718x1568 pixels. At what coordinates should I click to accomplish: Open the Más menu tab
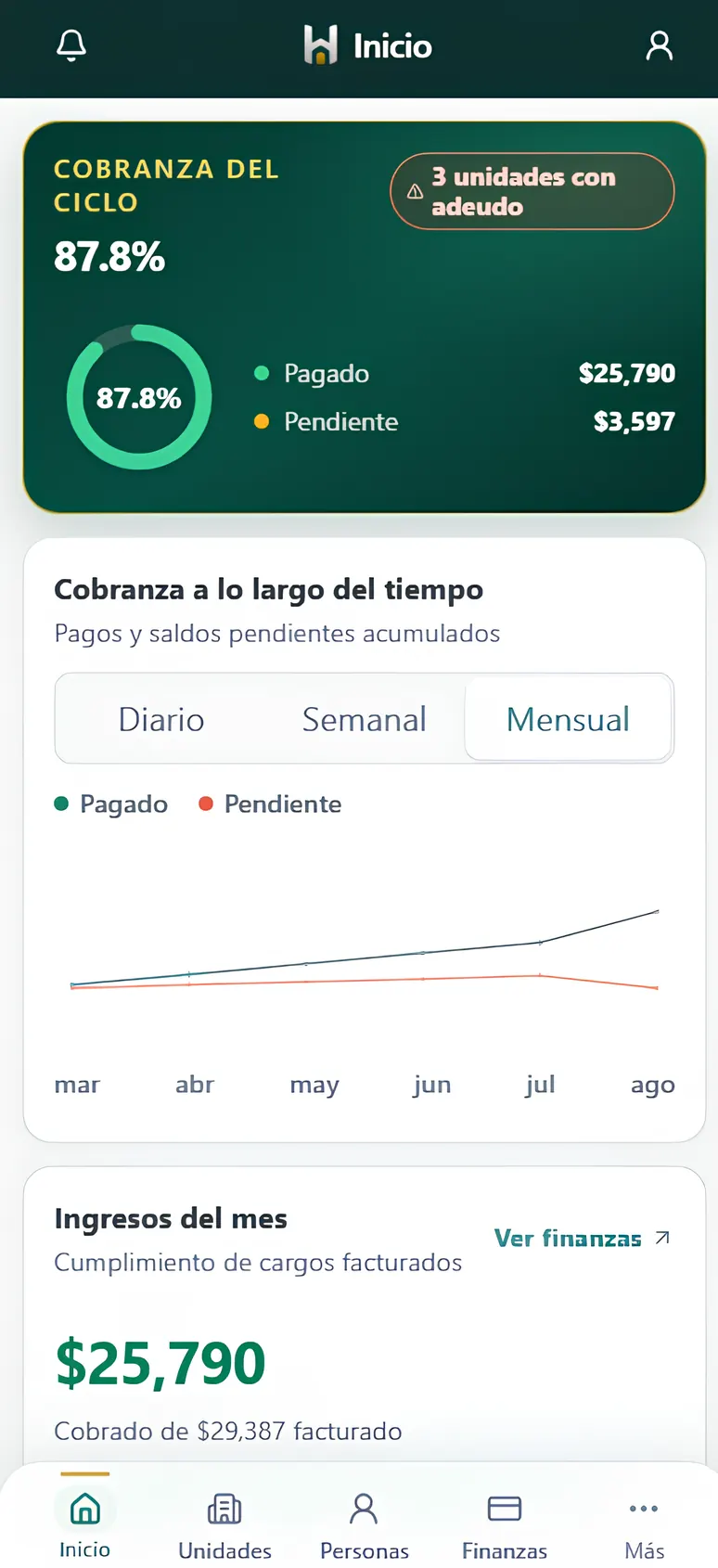click(x=644, y=1523)
